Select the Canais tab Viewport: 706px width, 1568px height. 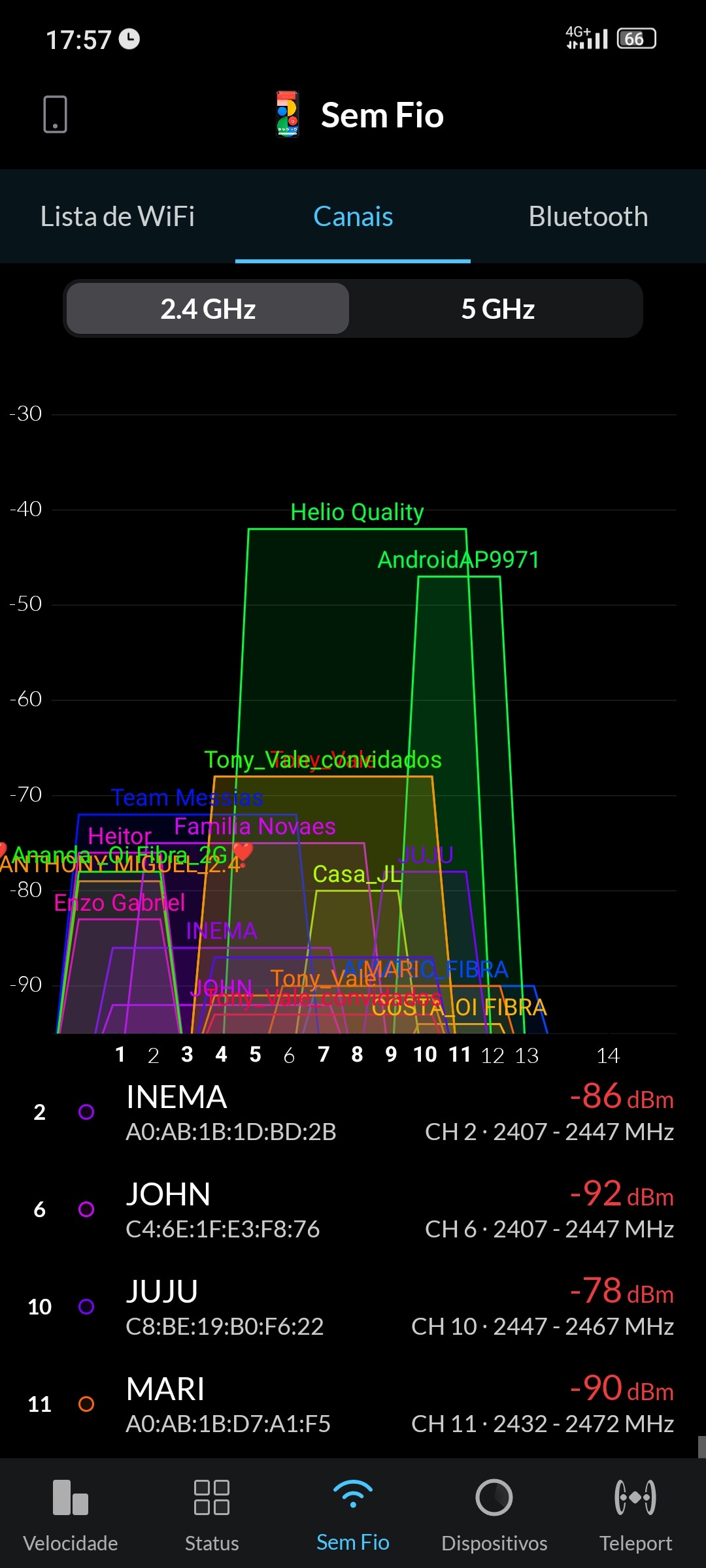[x=353, y=217]
